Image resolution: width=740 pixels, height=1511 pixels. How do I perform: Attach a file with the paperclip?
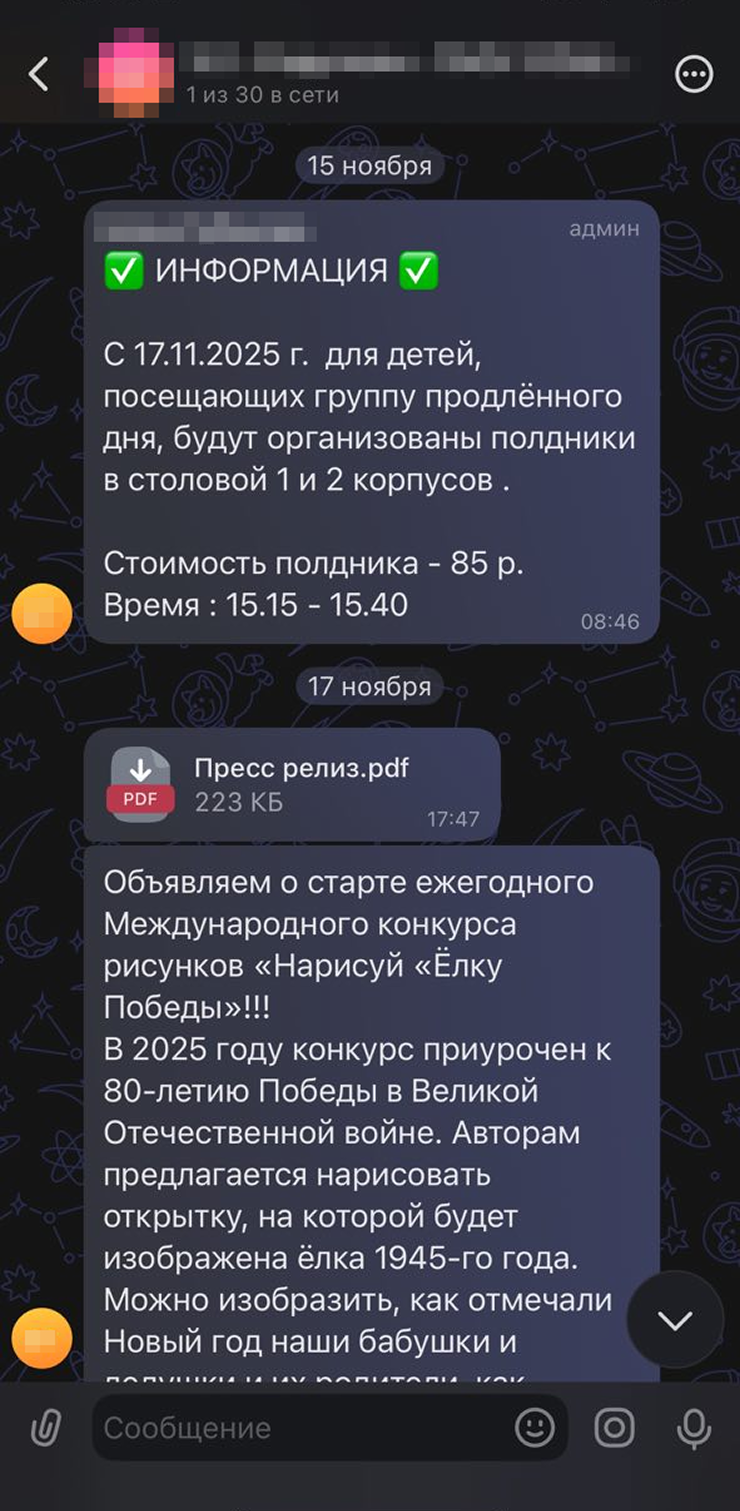coord(45,1428)
